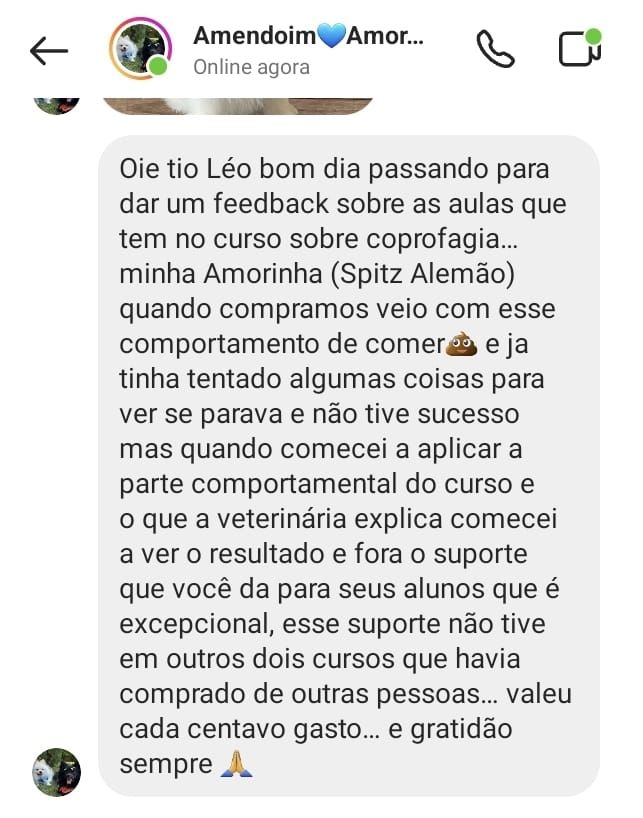The image size is (643, 818).
Task: Start a voice call with Amendoim
Action: coord(495,50)
